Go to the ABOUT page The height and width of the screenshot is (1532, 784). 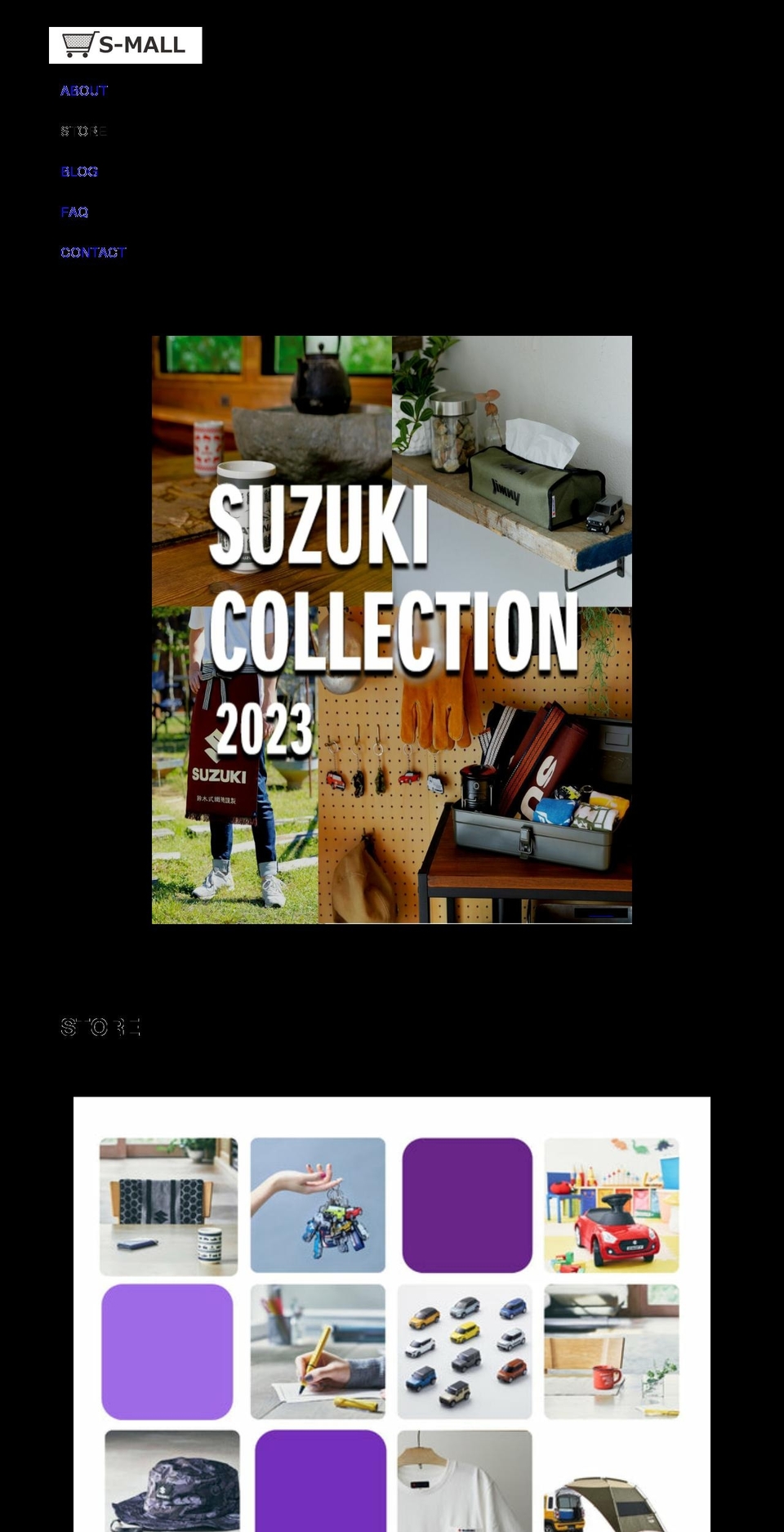(84, 91)
